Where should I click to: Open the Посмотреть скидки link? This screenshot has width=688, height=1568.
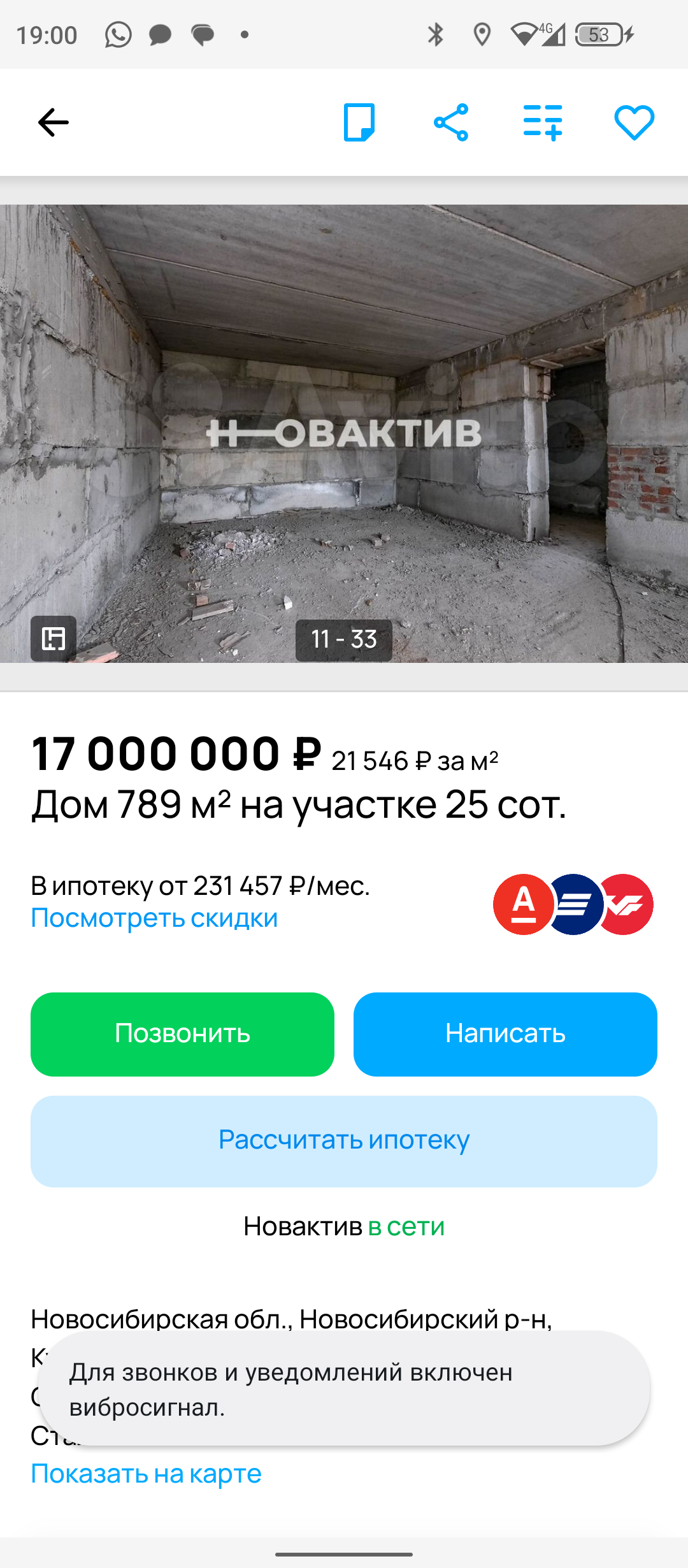pos(155,918)
